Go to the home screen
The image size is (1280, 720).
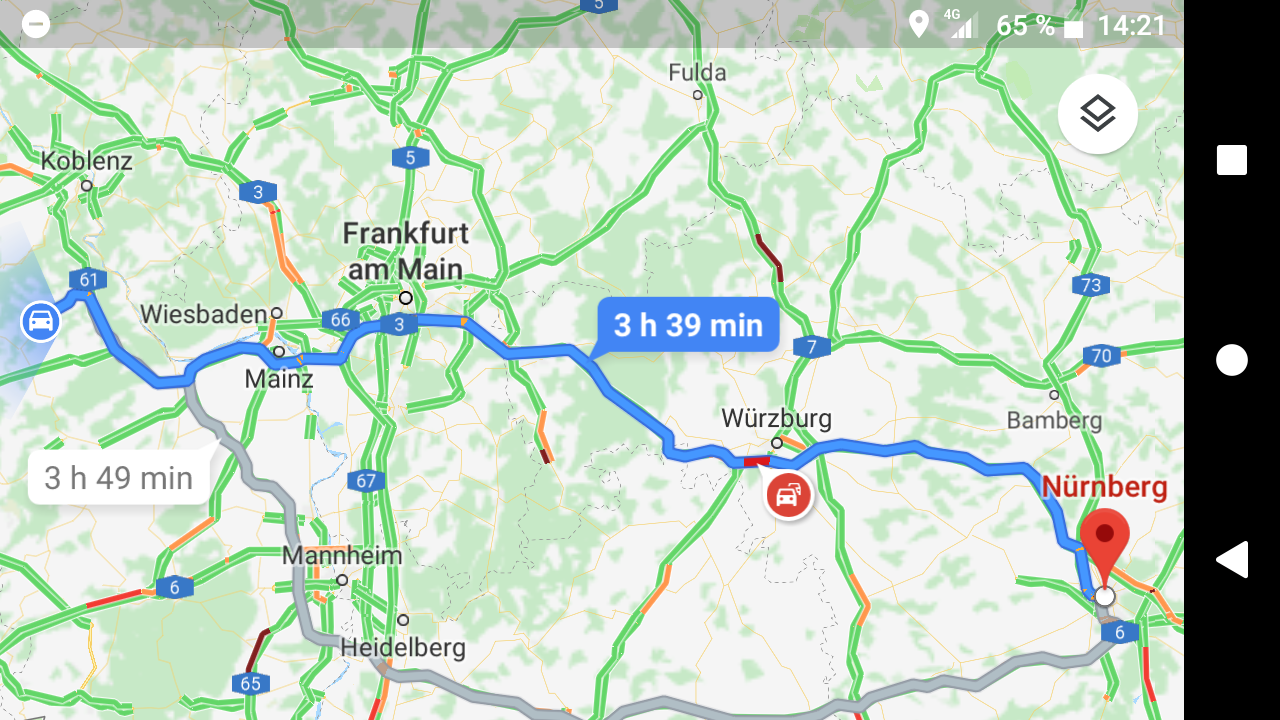[1232, 360]
